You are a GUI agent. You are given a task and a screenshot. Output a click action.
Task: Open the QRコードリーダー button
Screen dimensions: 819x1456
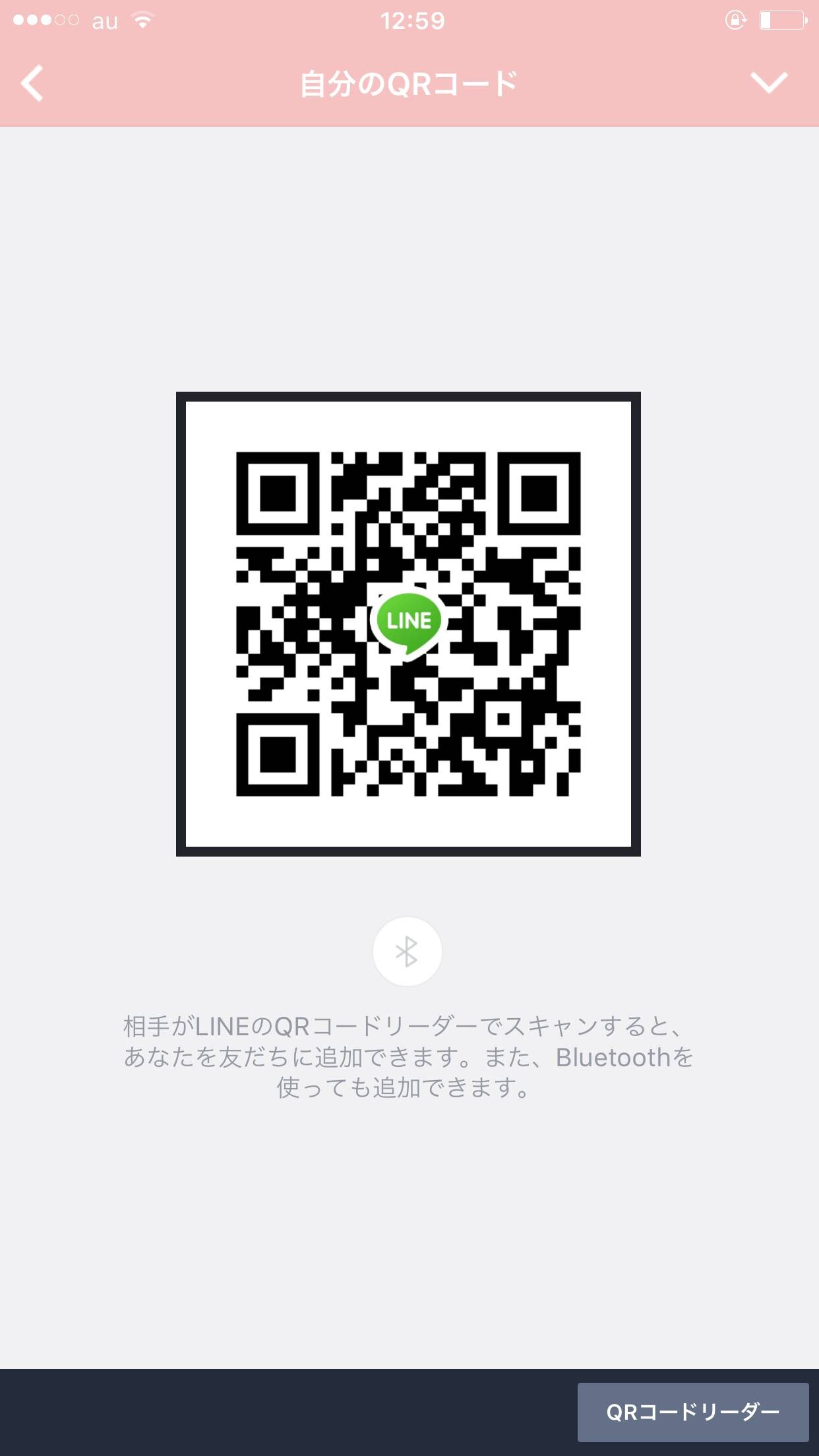[693, 1412]
